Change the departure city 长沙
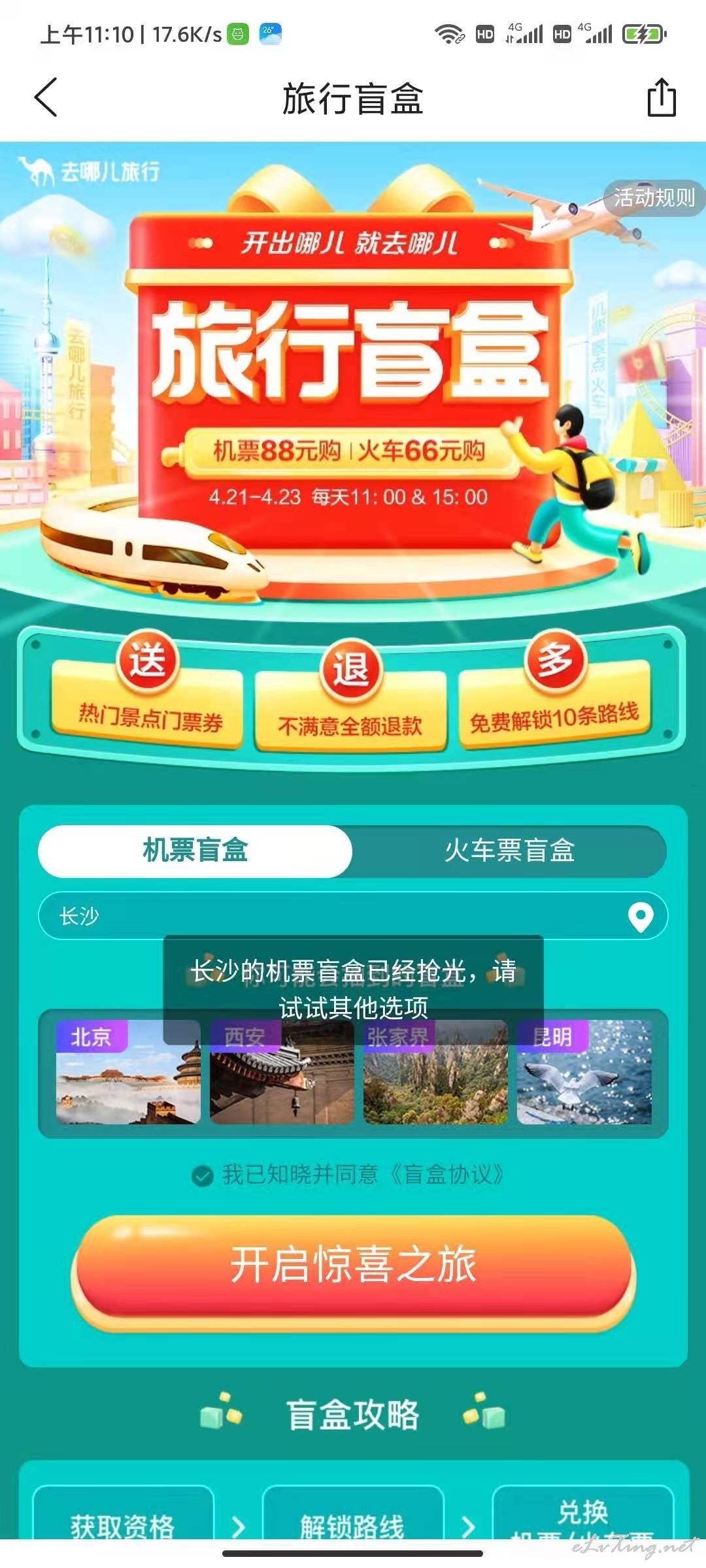Screen dimensions: 706x1568 353,916
